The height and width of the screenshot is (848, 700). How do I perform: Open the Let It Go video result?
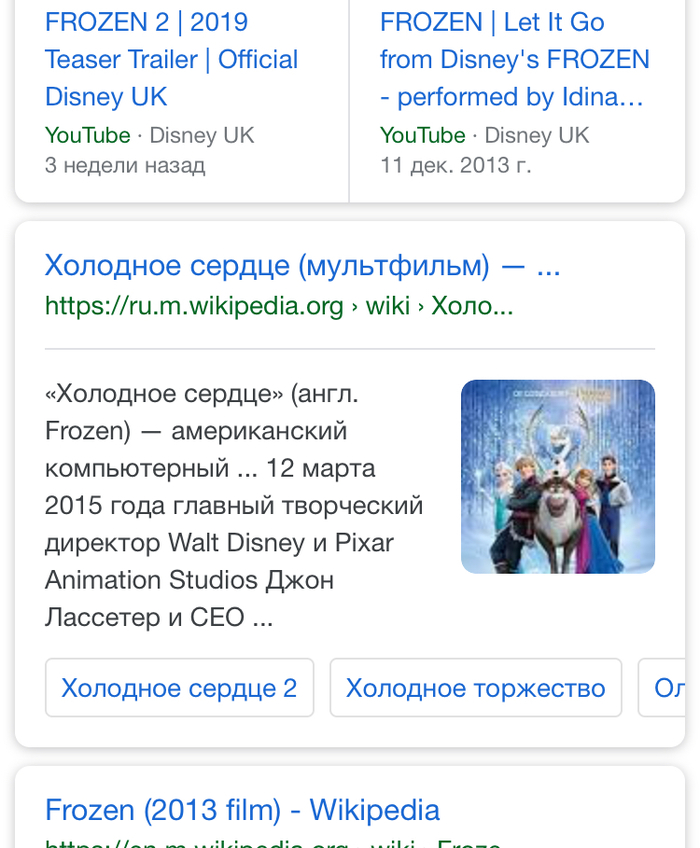[514, 59]
